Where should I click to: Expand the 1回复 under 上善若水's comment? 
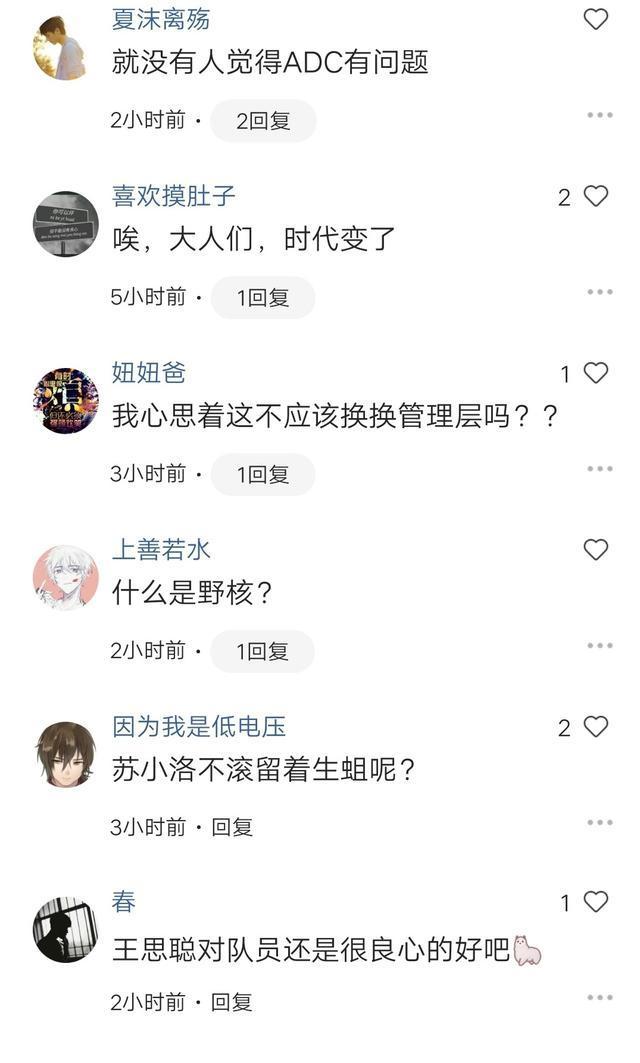click(x=262, y=651)
